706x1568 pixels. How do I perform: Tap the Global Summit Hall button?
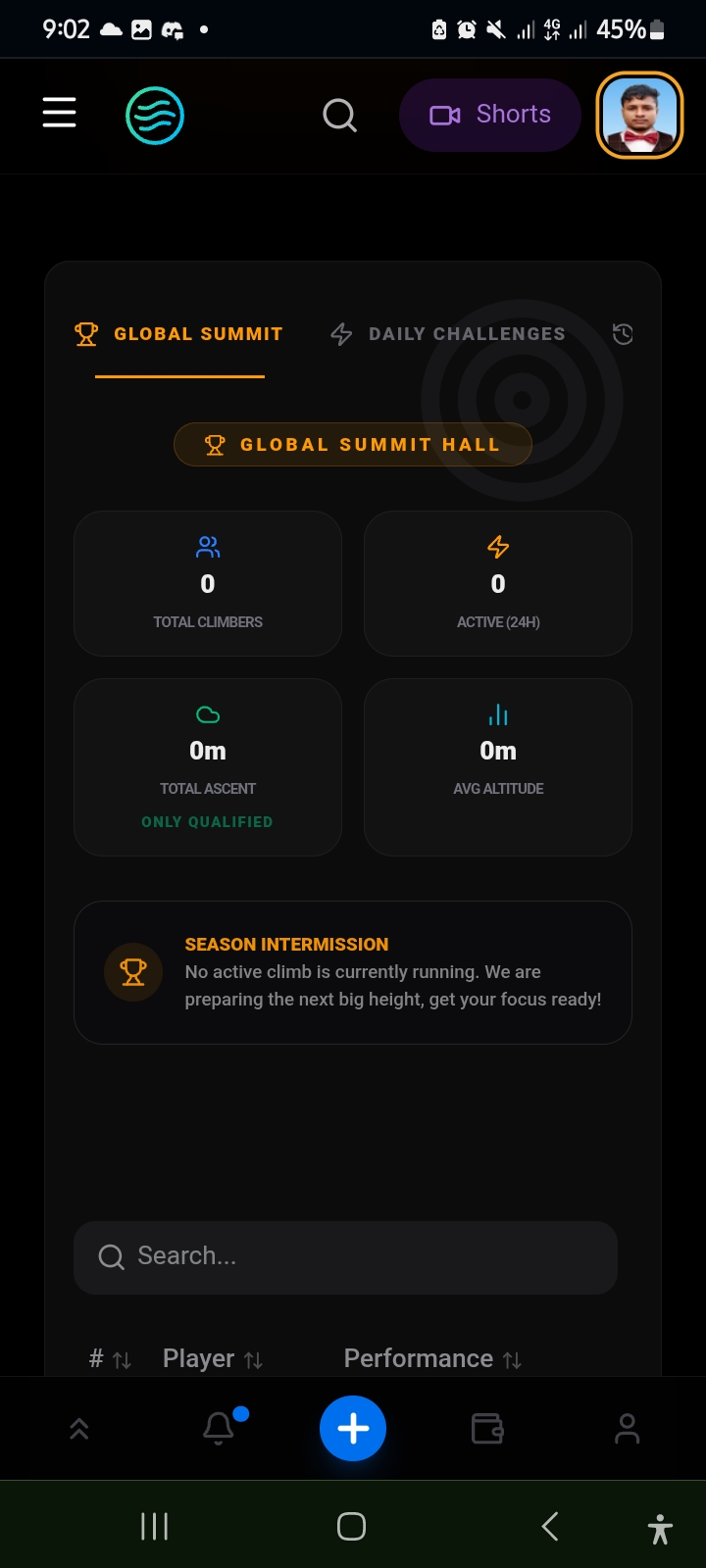click(x=353, y=445)
